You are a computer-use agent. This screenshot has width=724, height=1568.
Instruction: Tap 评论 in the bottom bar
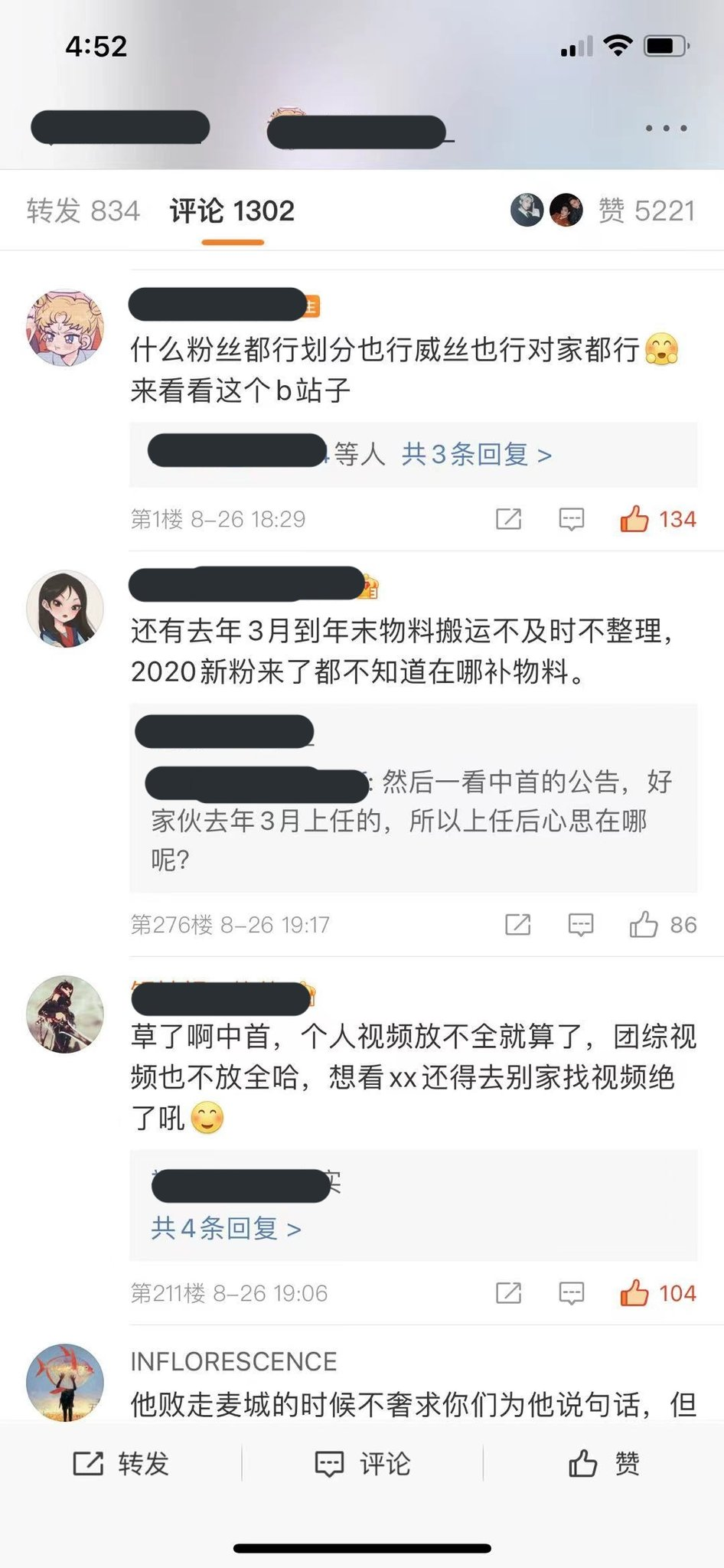pos(363,1463)
